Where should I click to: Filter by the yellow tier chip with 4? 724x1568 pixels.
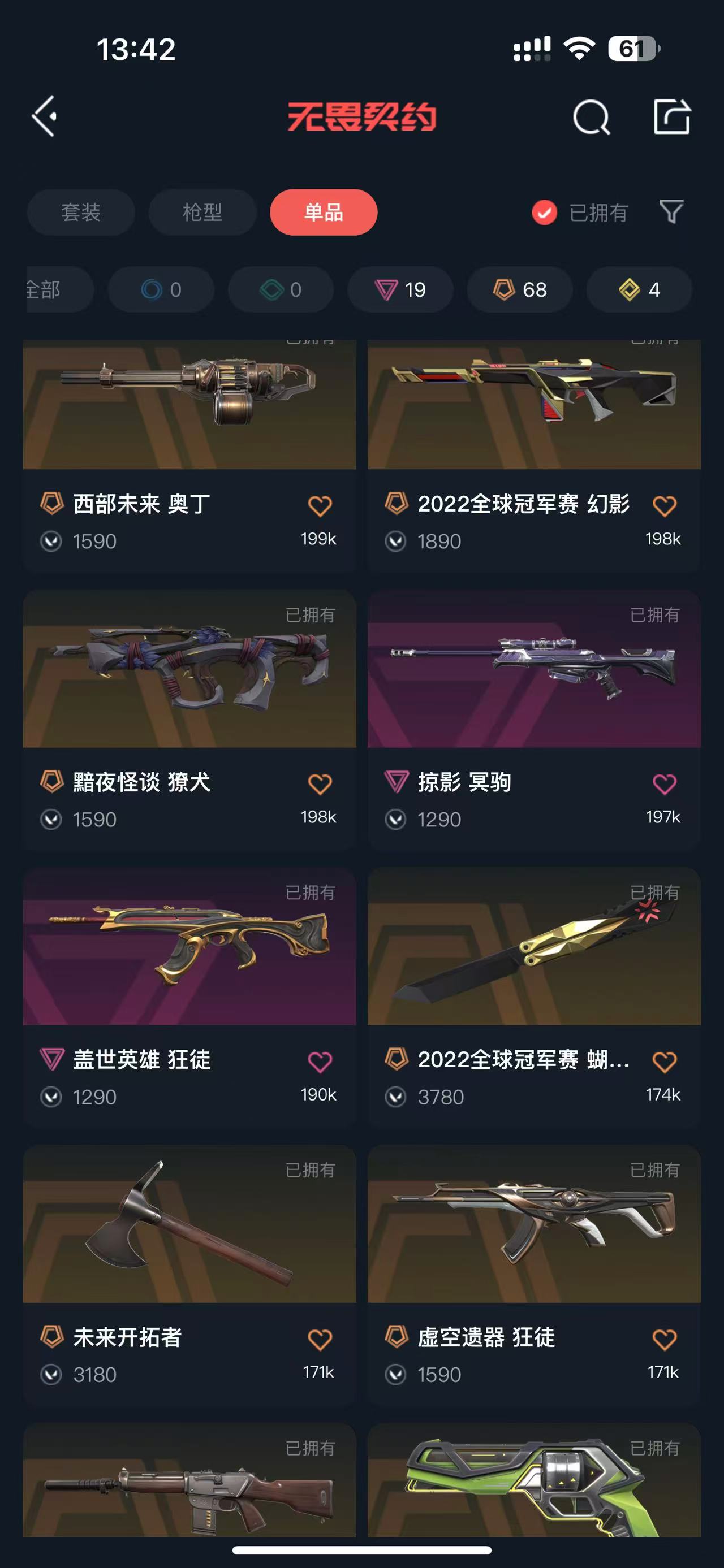639,290
